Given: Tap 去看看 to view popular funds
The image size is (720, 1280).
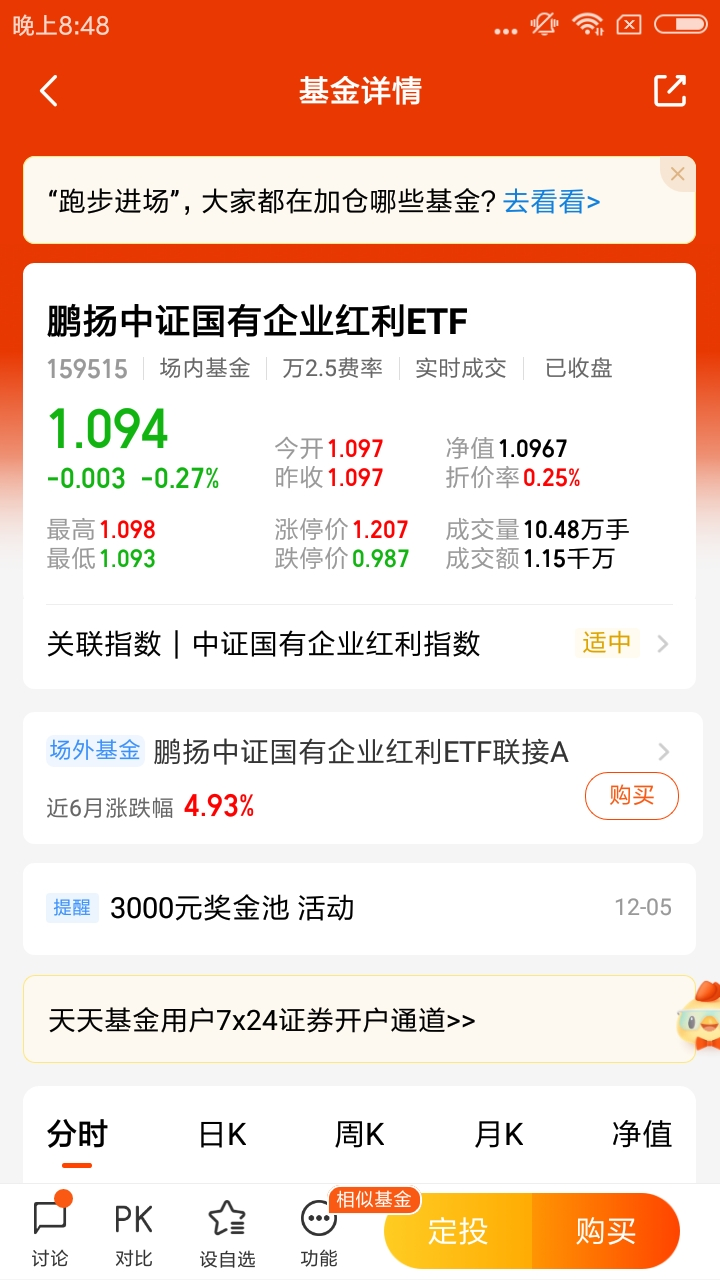Looking at the screenshot, I should (549, 202).
